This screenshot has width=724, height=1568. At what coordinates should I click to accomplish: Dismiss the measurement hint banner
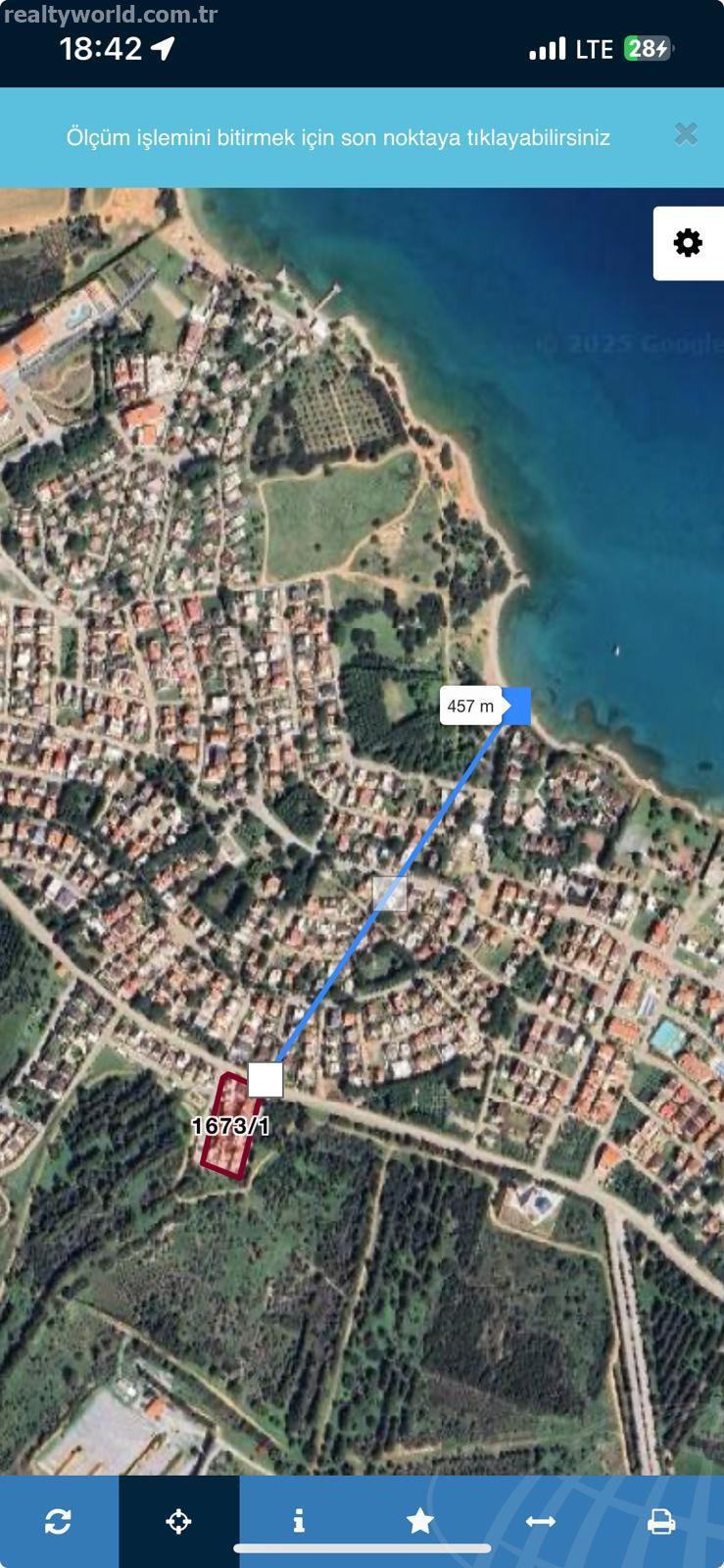[x=686, y=134]
